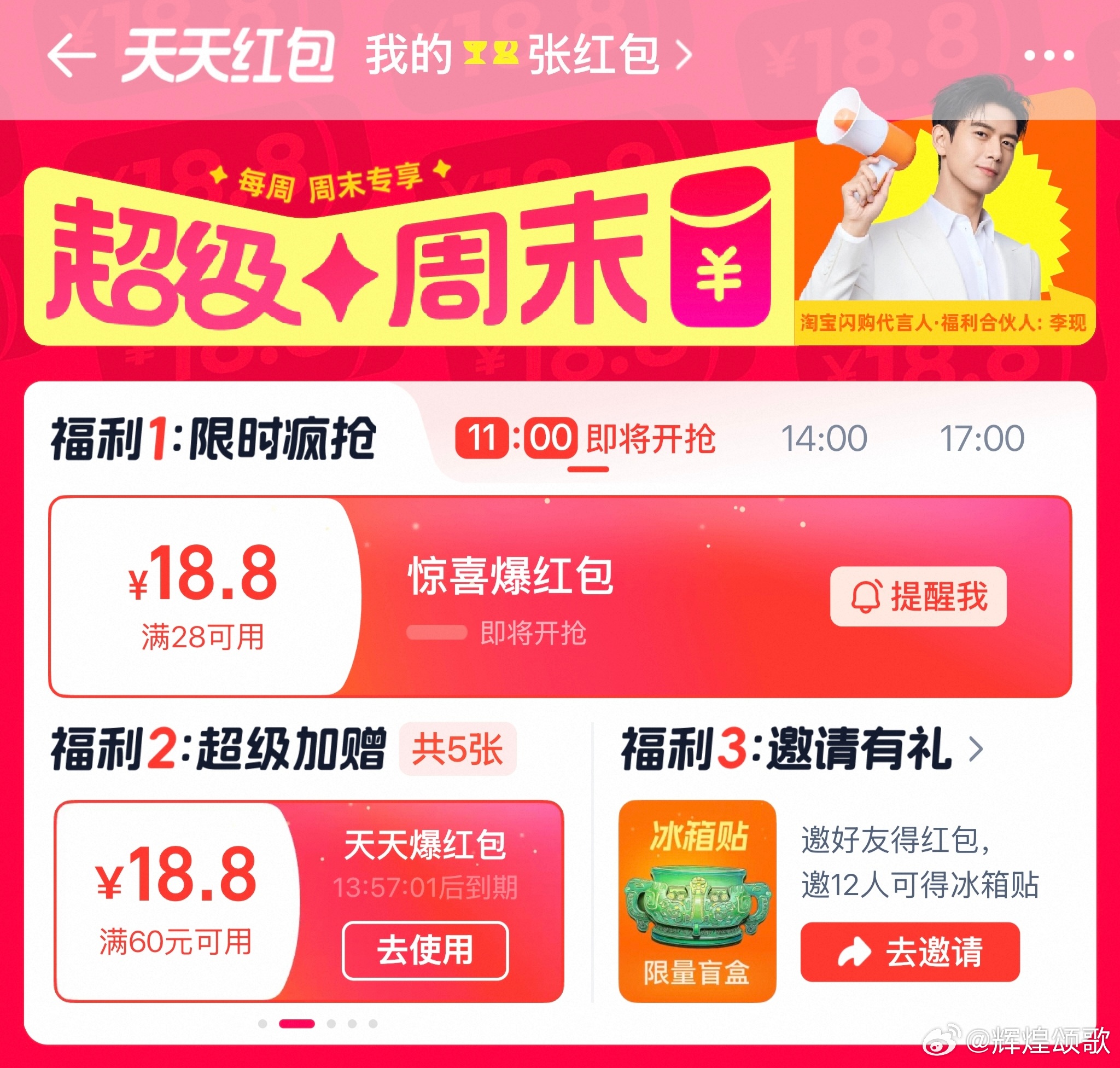This screenshot has height=1068, width=1120.
Task: Tap 提醒我 for the 惊喜爆红包
Action: pyautogui.click(x=918, y=596)
